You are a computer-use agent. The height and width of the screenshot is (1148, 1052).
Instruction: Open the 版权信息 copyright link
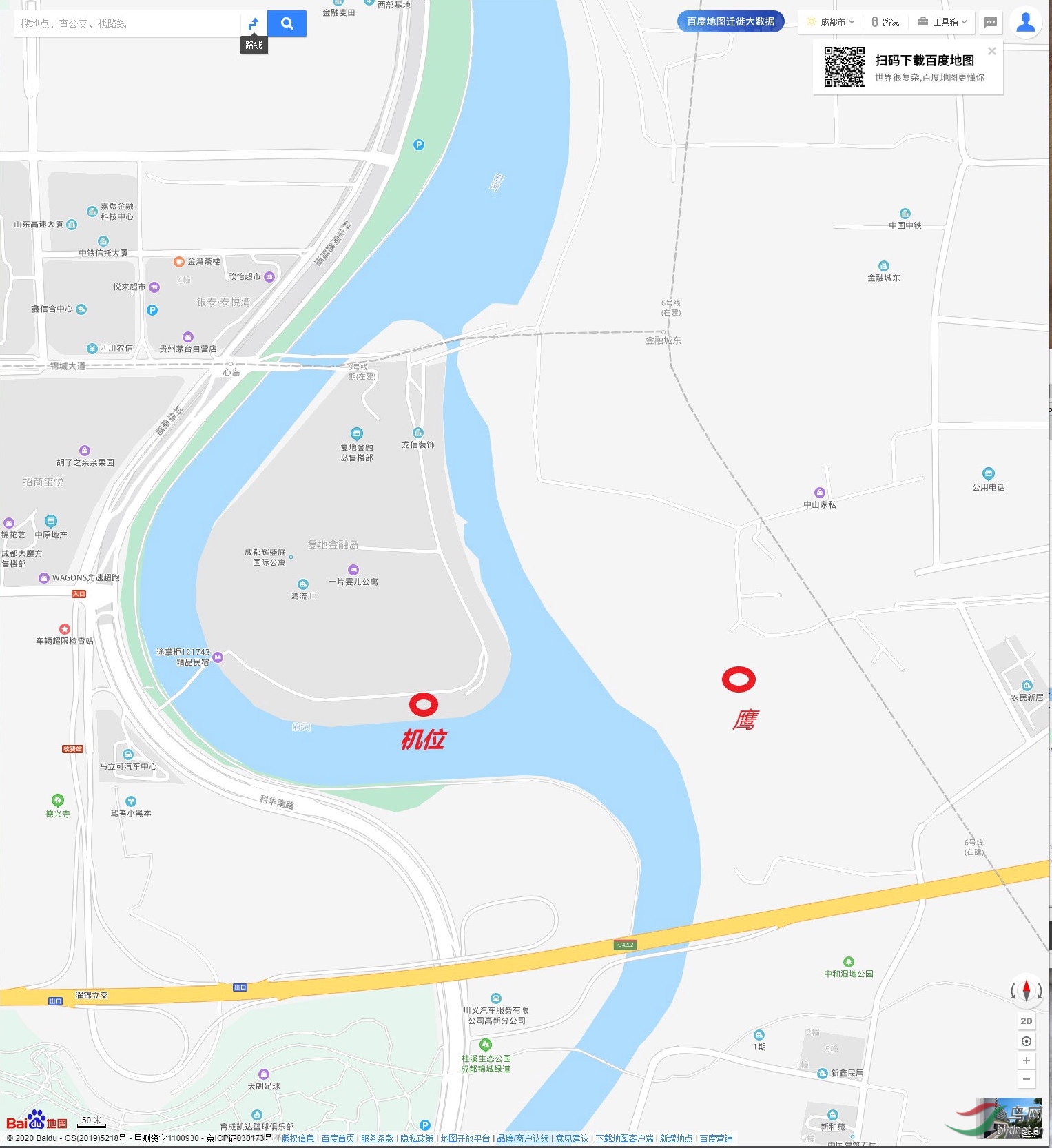[298, 1138]
